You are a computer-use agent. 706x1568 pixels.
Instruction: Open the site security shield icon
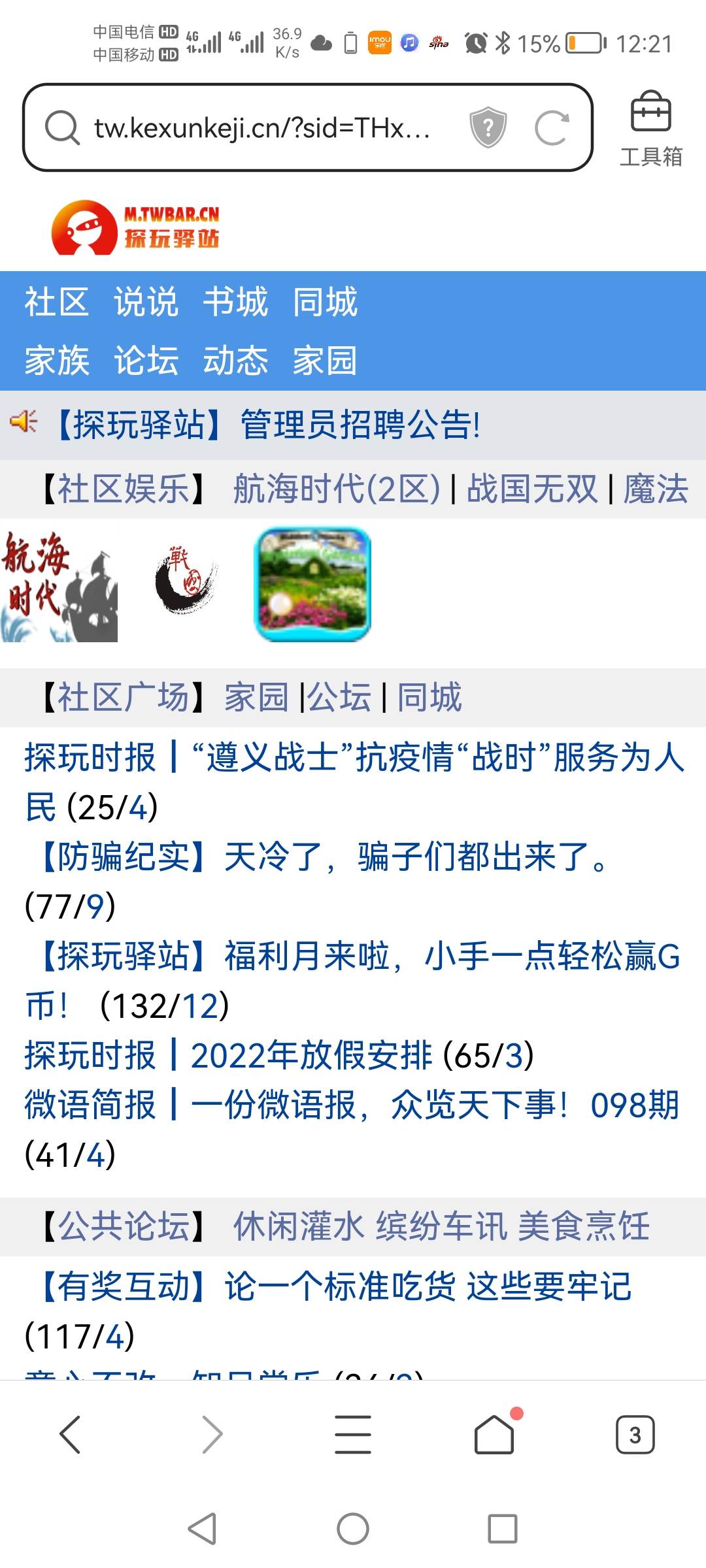pyautogui.click(x=488, y=127)
